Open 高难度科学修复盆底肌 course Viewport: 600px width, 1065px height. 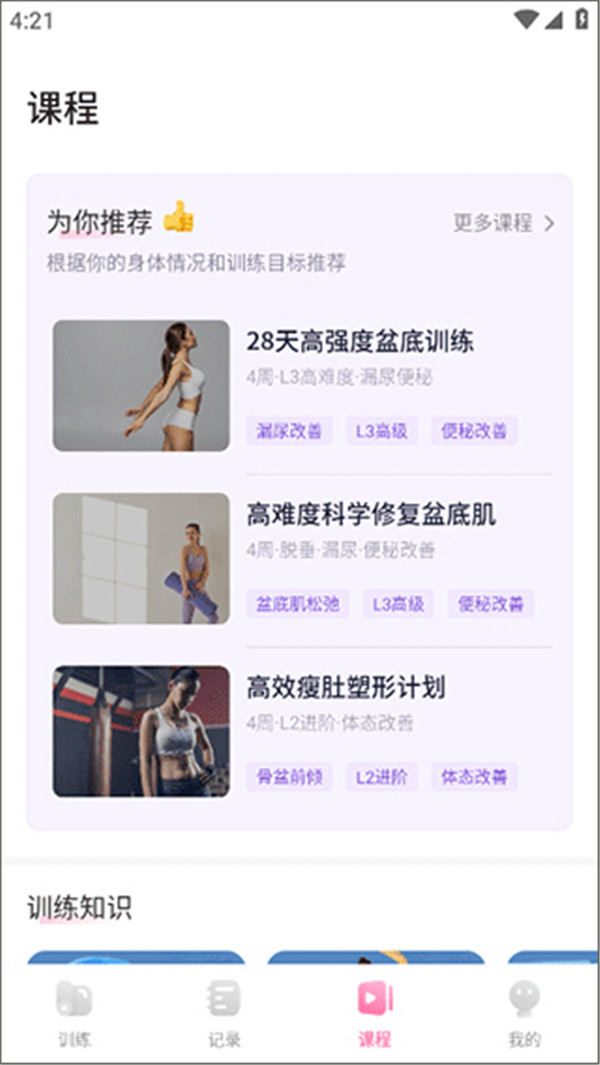pyautogui.click(x=371, y=515)
